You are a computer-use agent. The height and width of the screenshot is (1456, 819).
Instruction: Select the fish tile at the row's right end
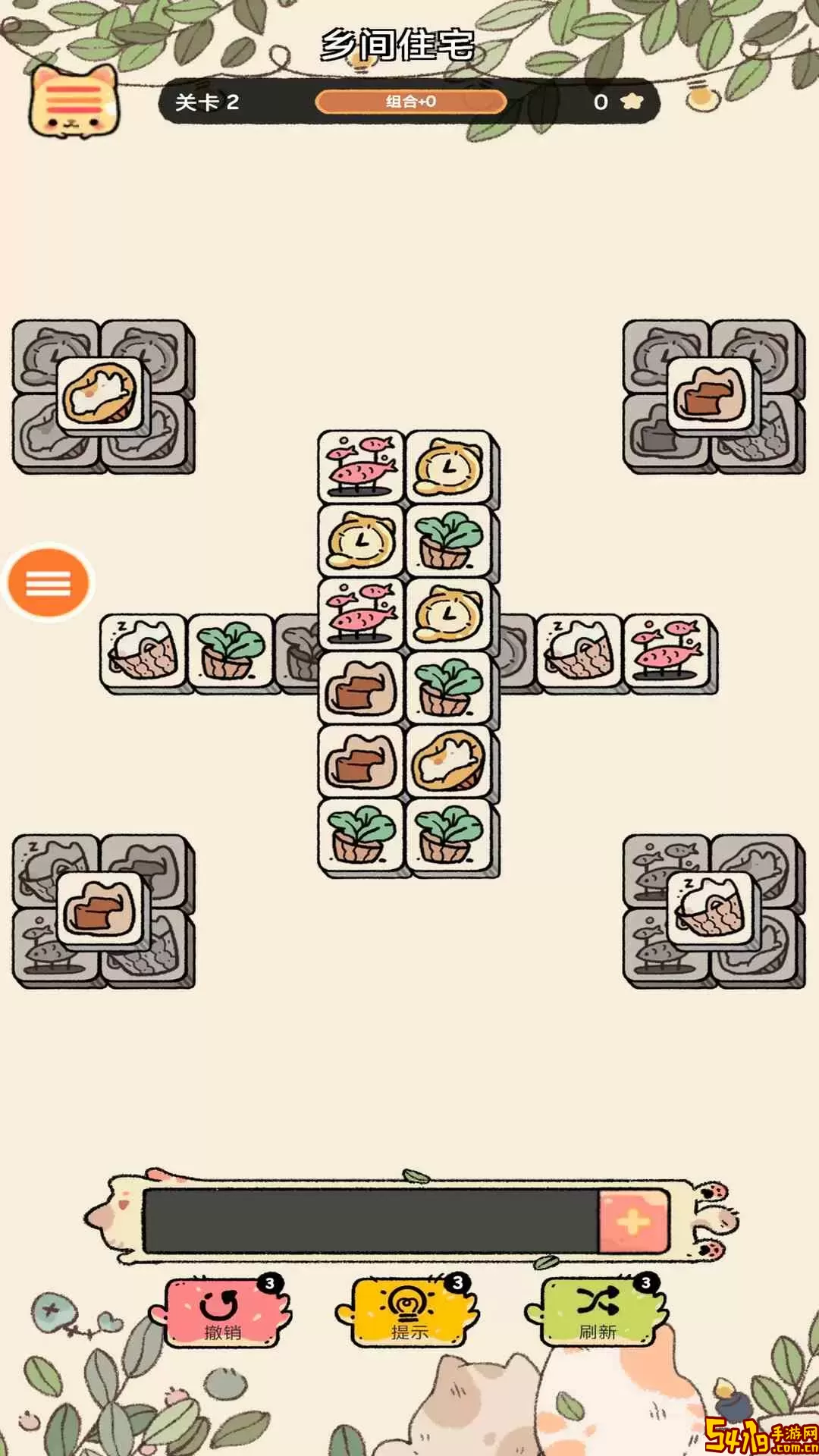pyautogui.click(x=667, y=651)
